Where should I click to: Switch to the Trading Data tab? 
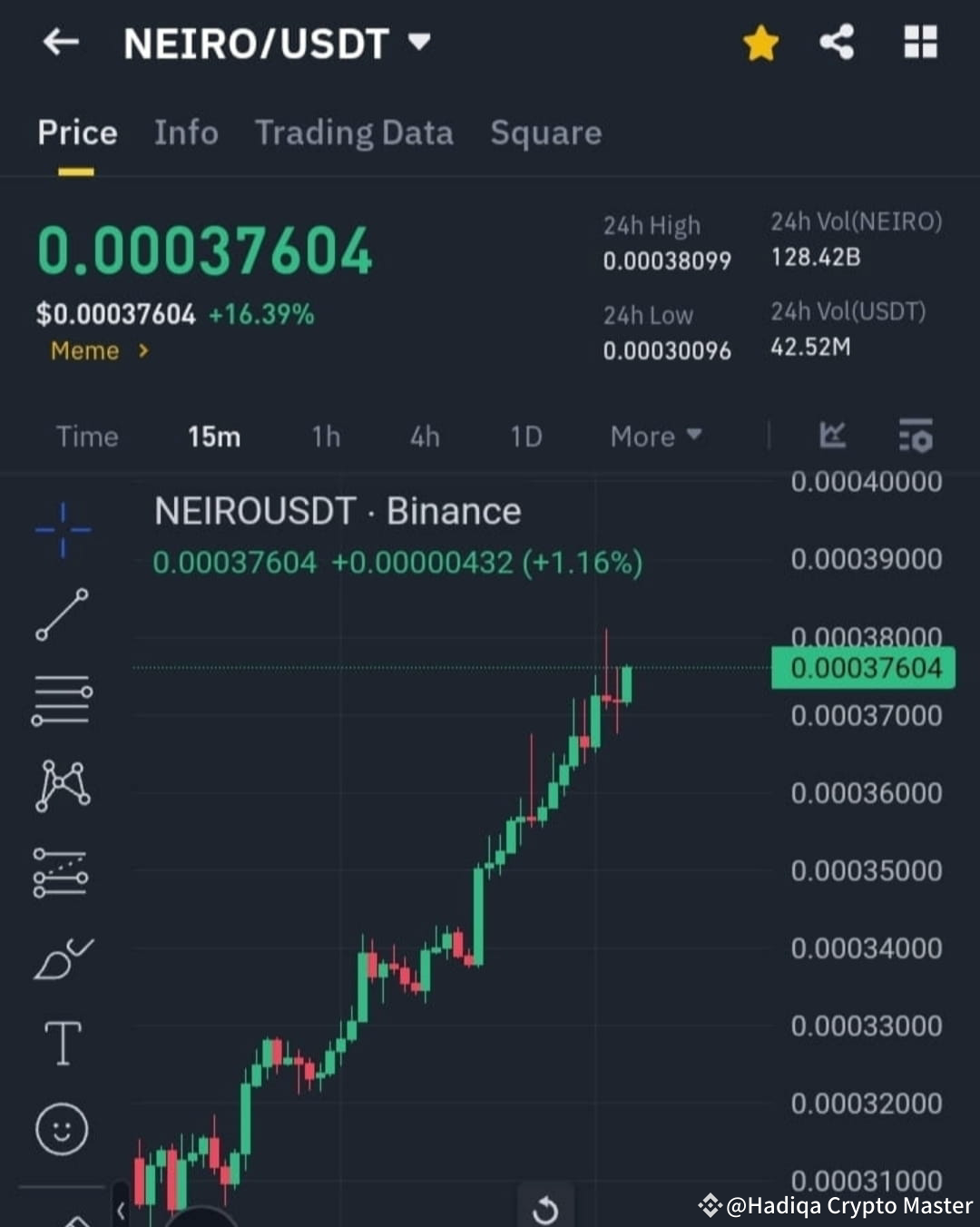pos(355,133)
